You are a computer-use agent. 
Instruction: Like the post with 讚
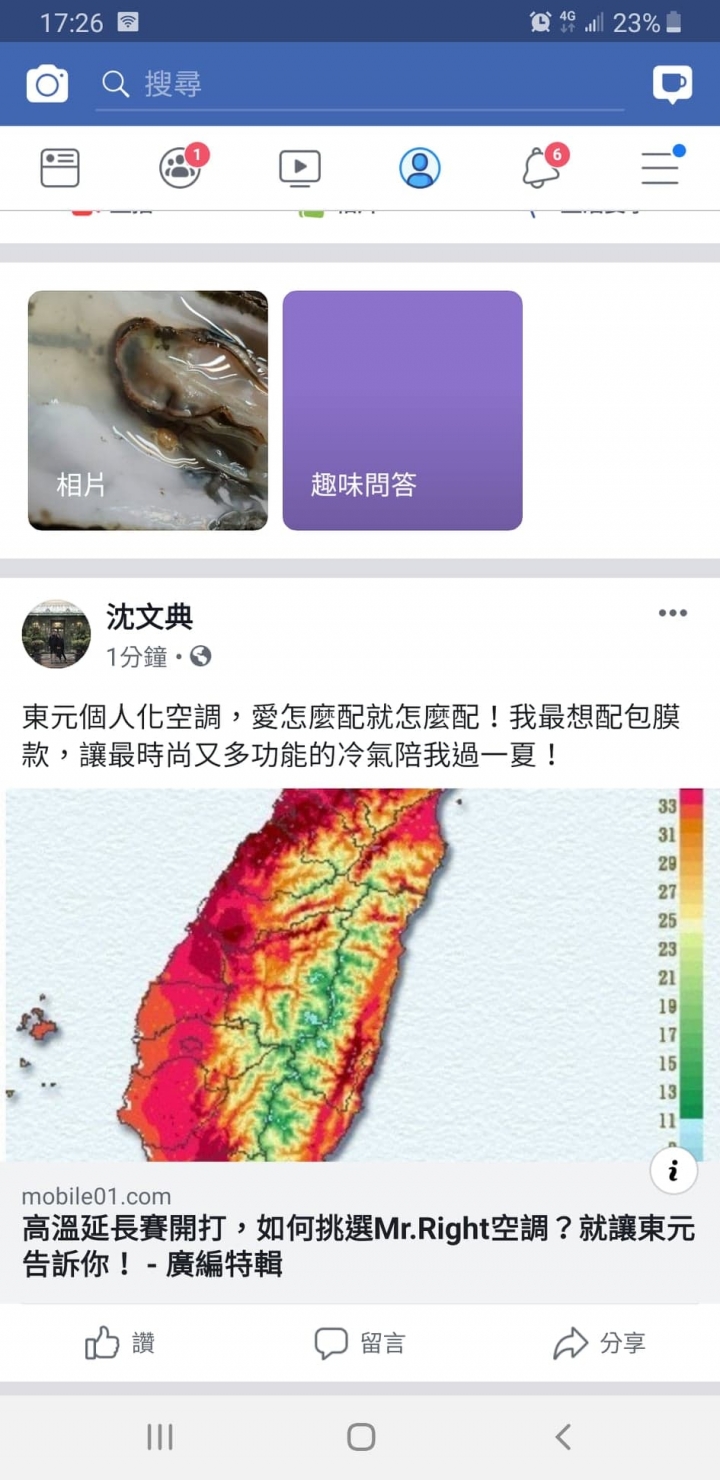120,1343
